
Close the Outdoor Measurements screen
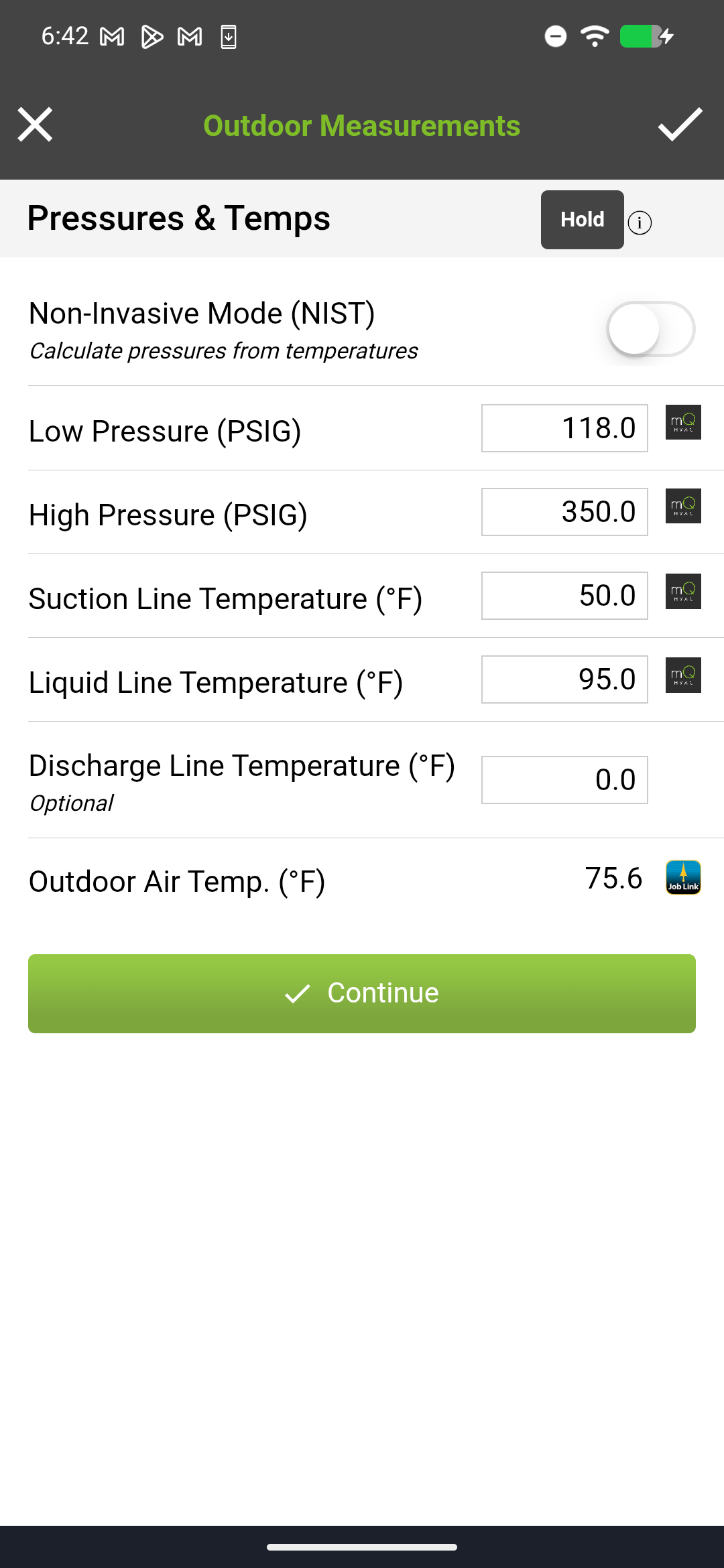pyautogui.click(x=35, y=124)
